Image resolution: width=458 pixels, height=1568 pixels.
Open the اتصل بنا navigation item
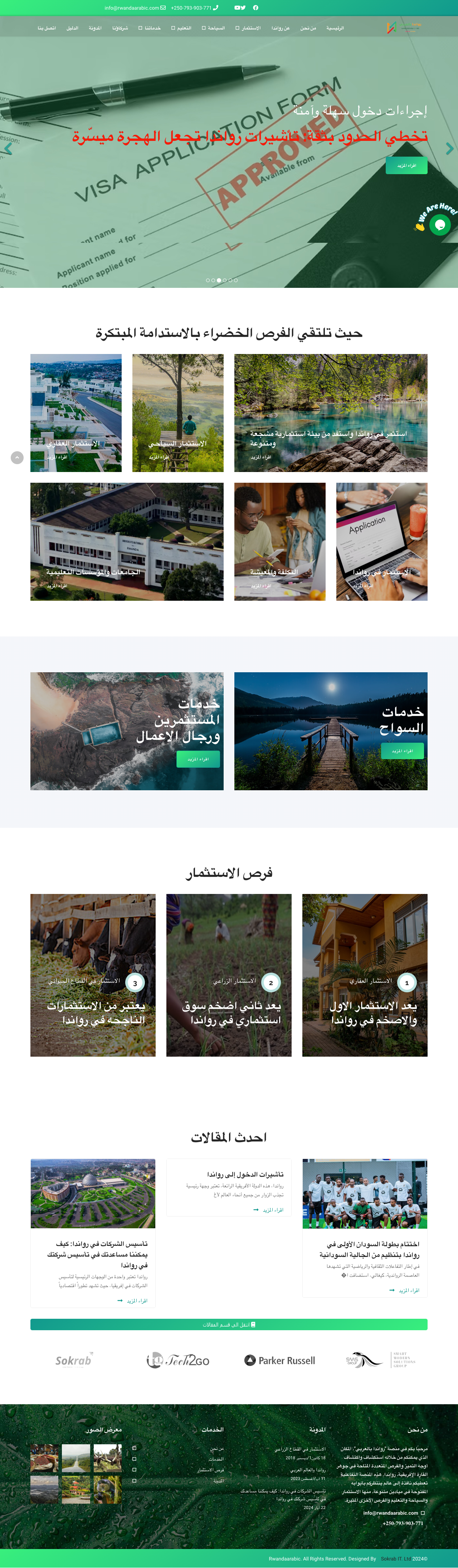point(47,28)
